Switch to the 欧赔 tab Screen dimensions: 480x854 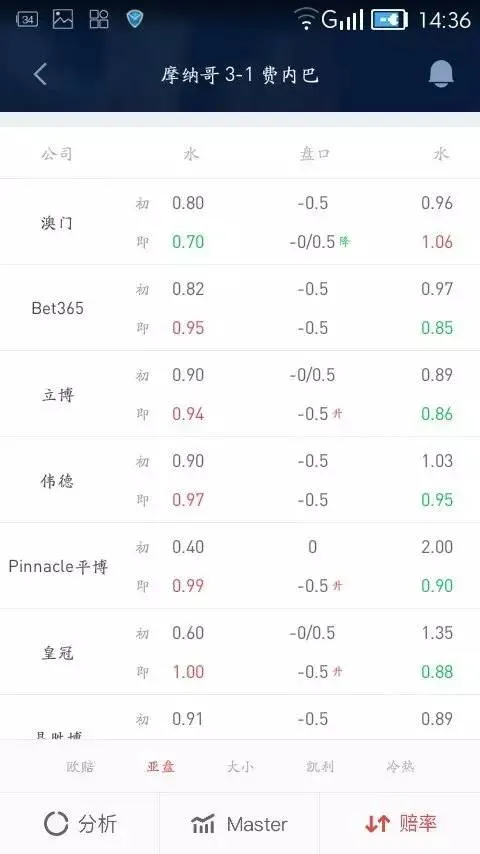80,766
